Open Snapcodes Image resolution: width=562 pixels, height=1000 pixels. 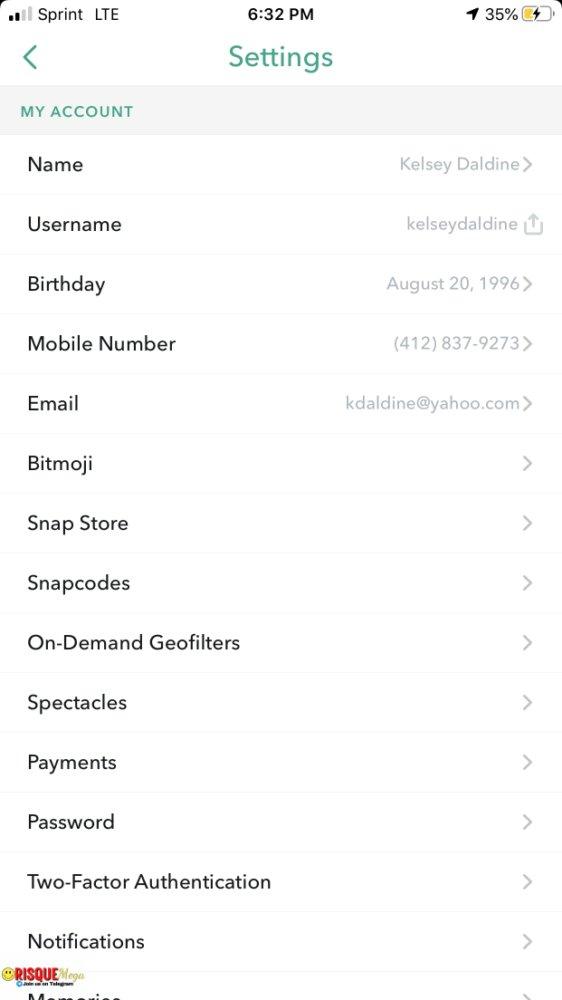pos(281,583)
